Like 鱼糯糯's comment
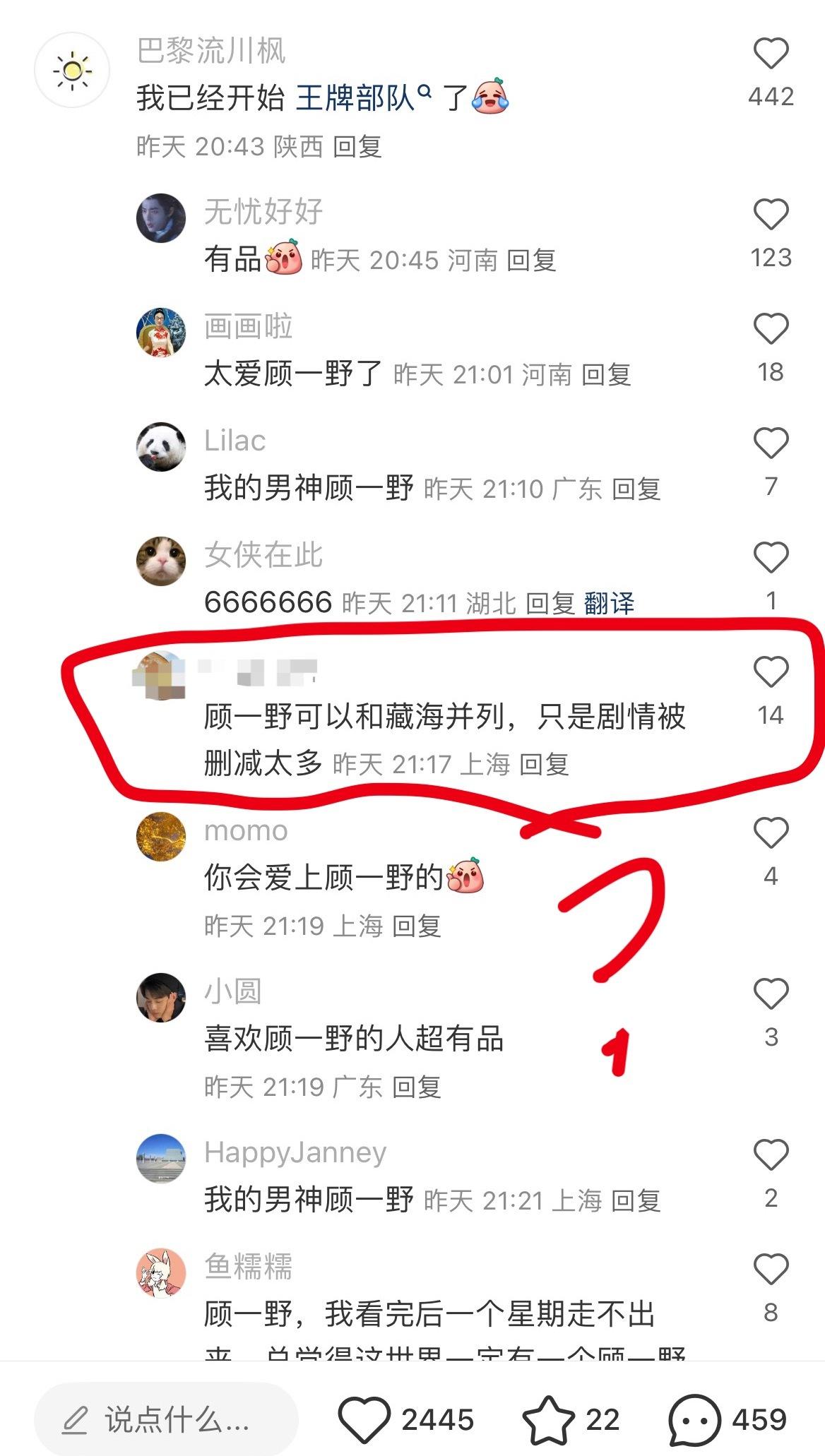 pyautogui.click(x=771, y=1270)
